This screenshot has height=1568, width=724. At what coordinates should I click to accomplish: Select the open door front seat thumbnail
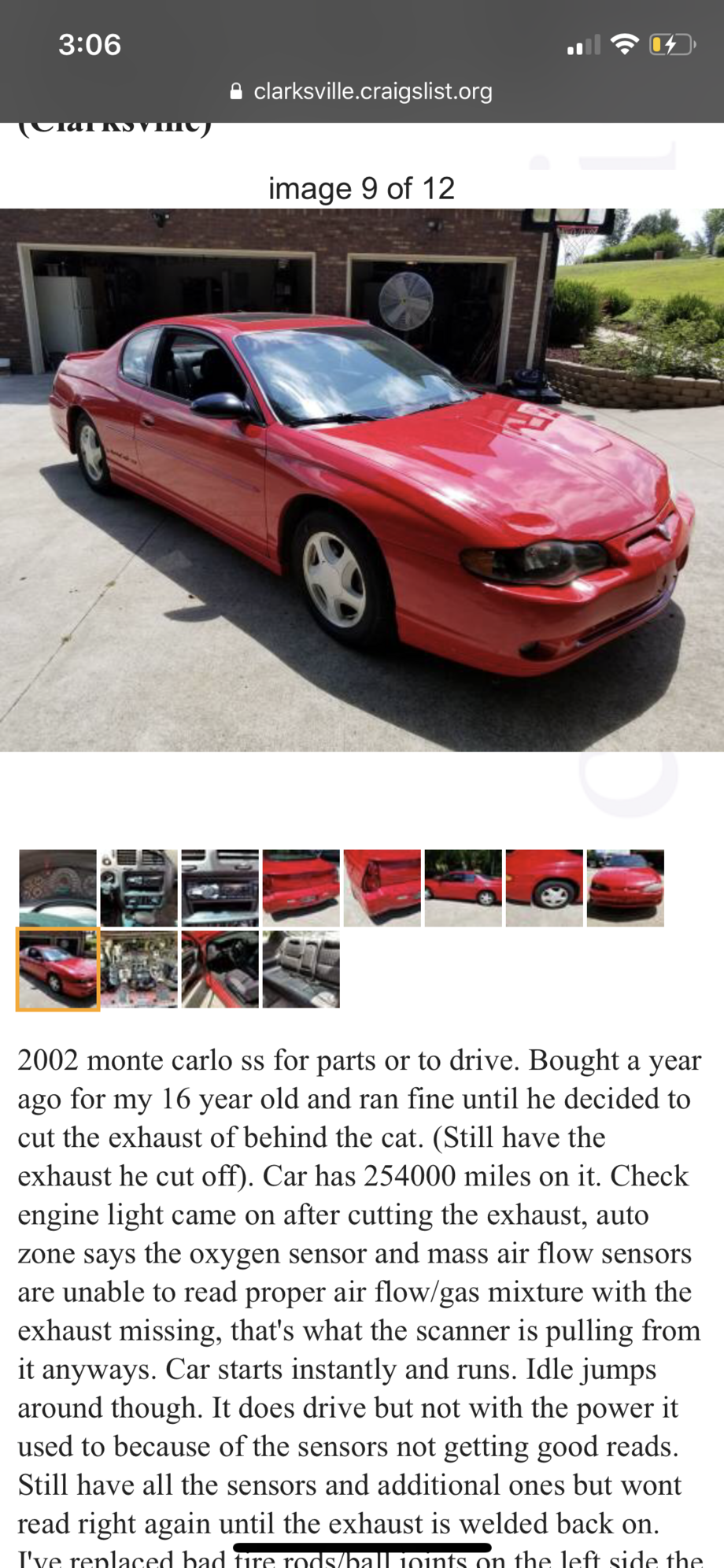220,969
